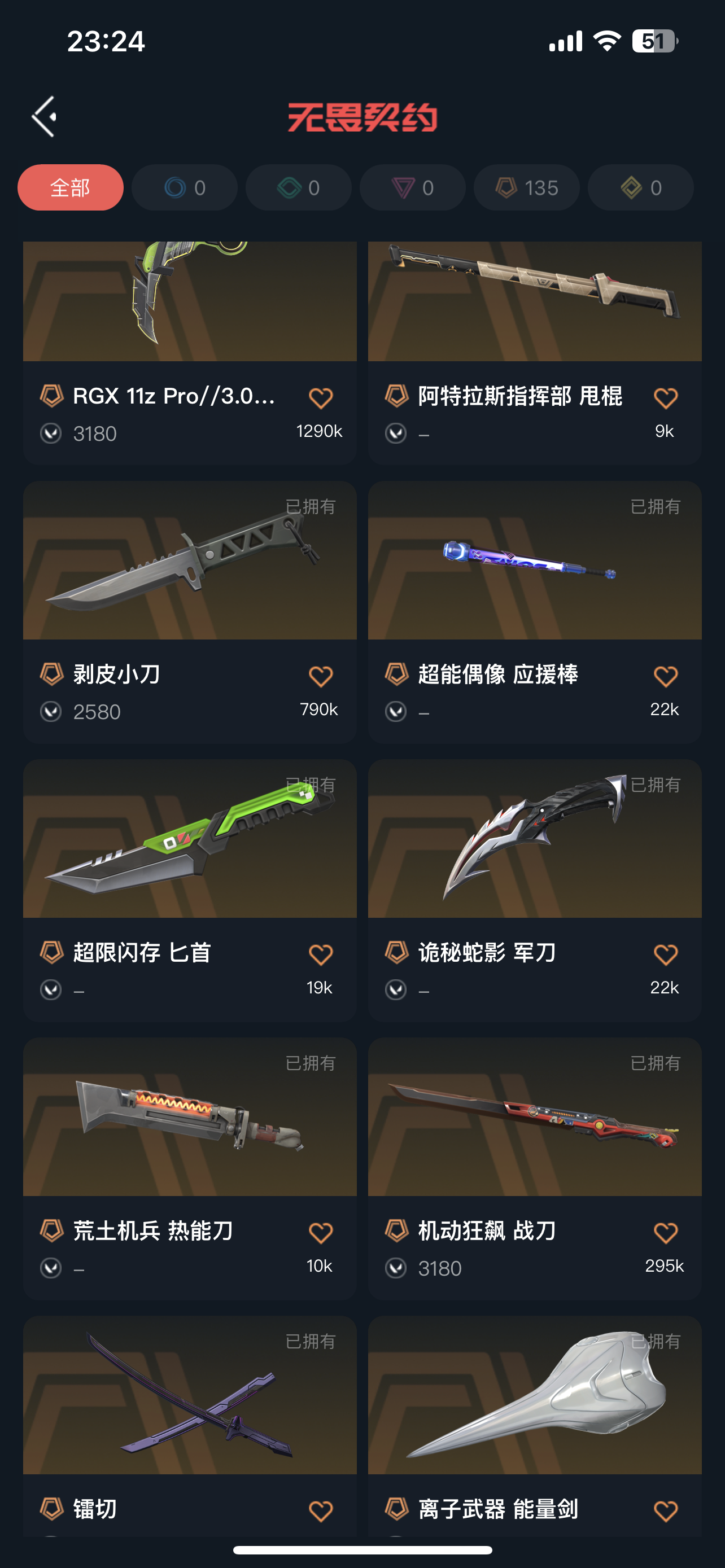The height and width of the screenshot is (1568, 725).
Task: Switch to the filter chip showing 135
Action: tap(526, 187)
